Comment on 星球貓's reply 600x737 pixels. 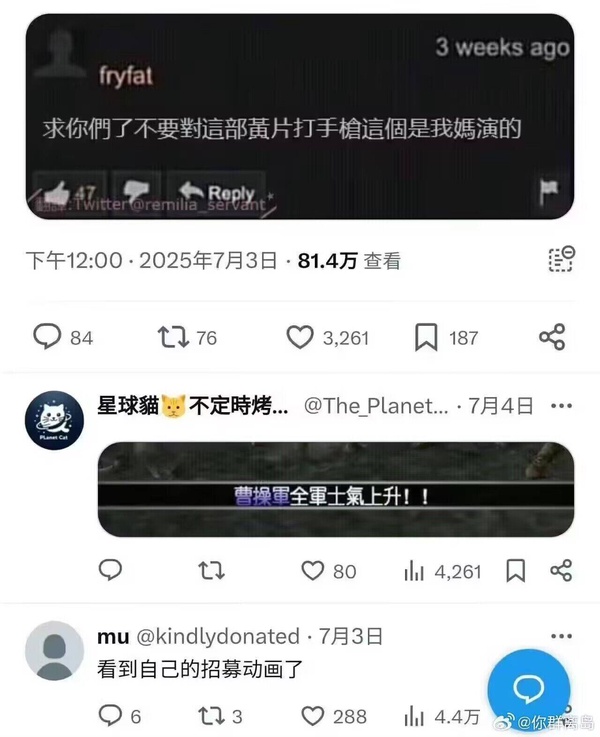111,571
